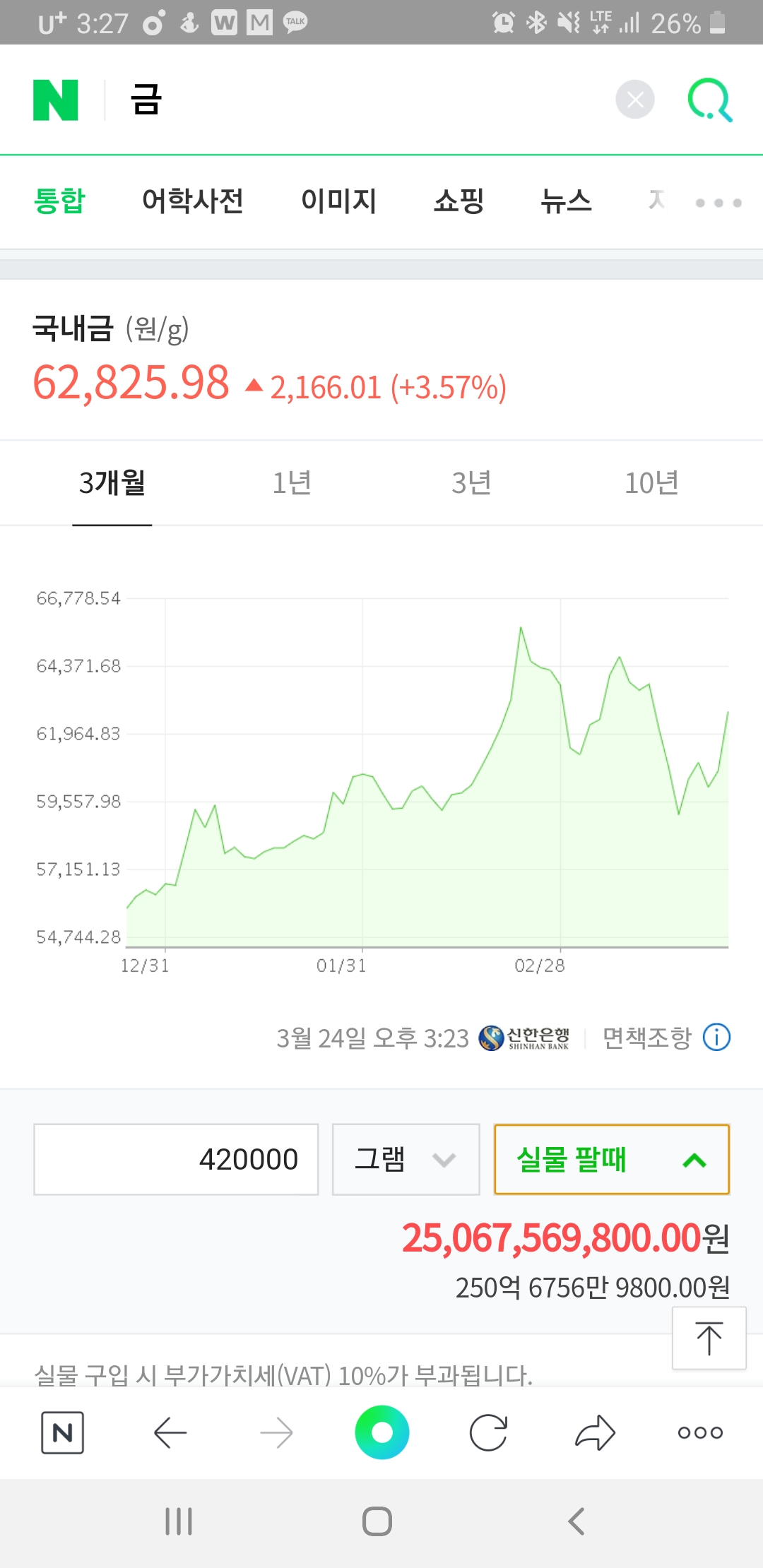This screenshot has height=1568, width=763.
Task: Switch to the 이미지 tab
Action: [x=338, y=201]
